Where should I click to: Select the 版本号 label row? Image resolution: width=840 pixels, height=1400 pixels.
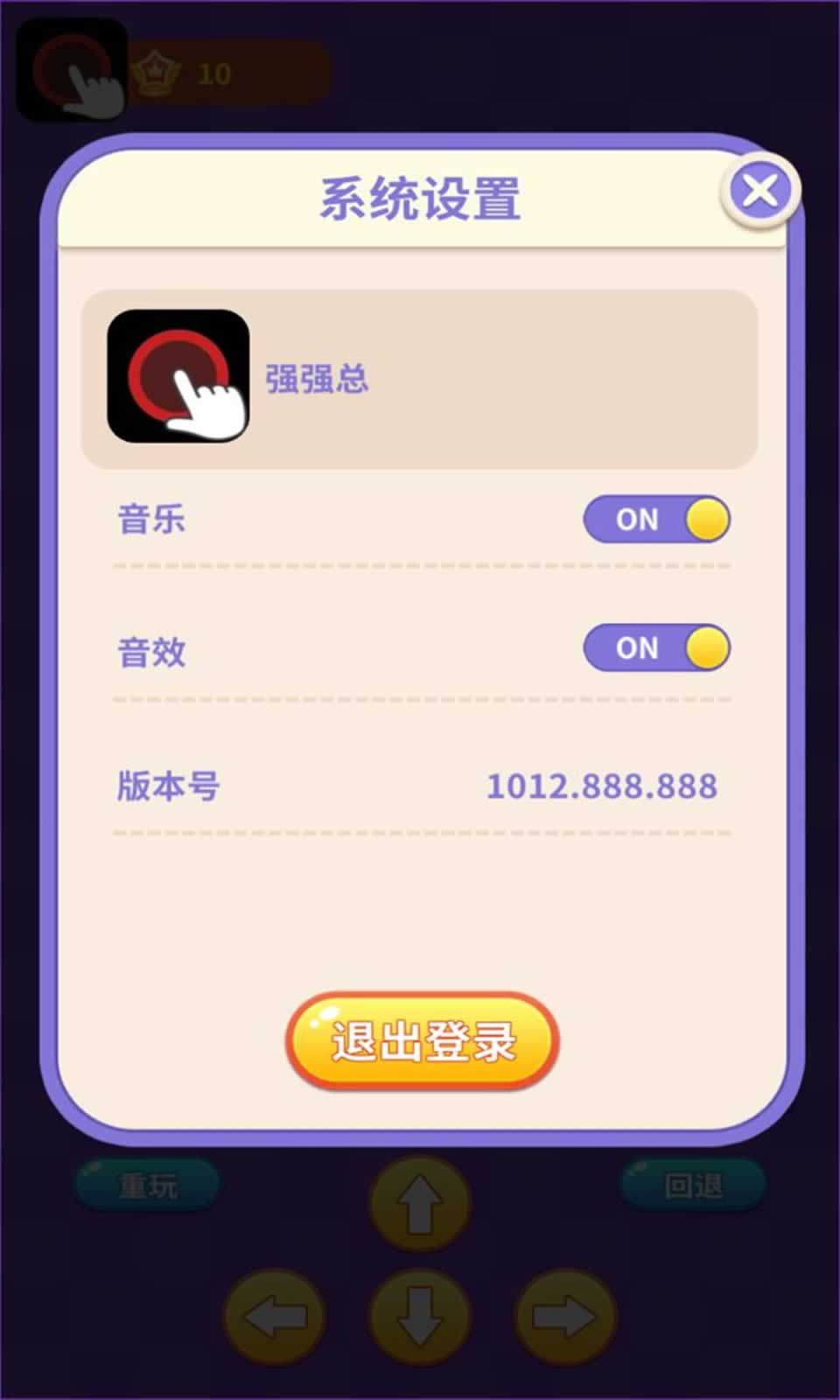point(166,786)
